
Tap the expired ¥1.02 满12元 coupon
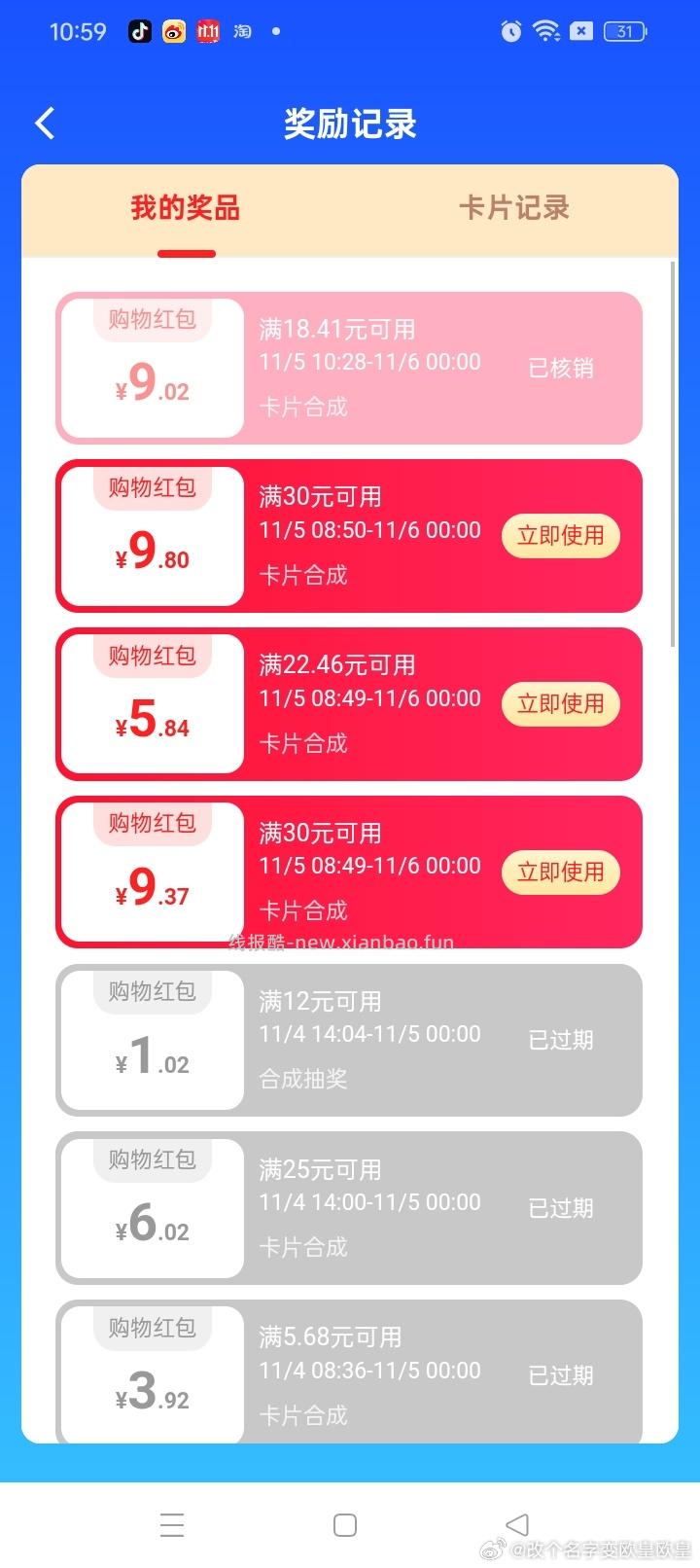tap(348, 1040)
